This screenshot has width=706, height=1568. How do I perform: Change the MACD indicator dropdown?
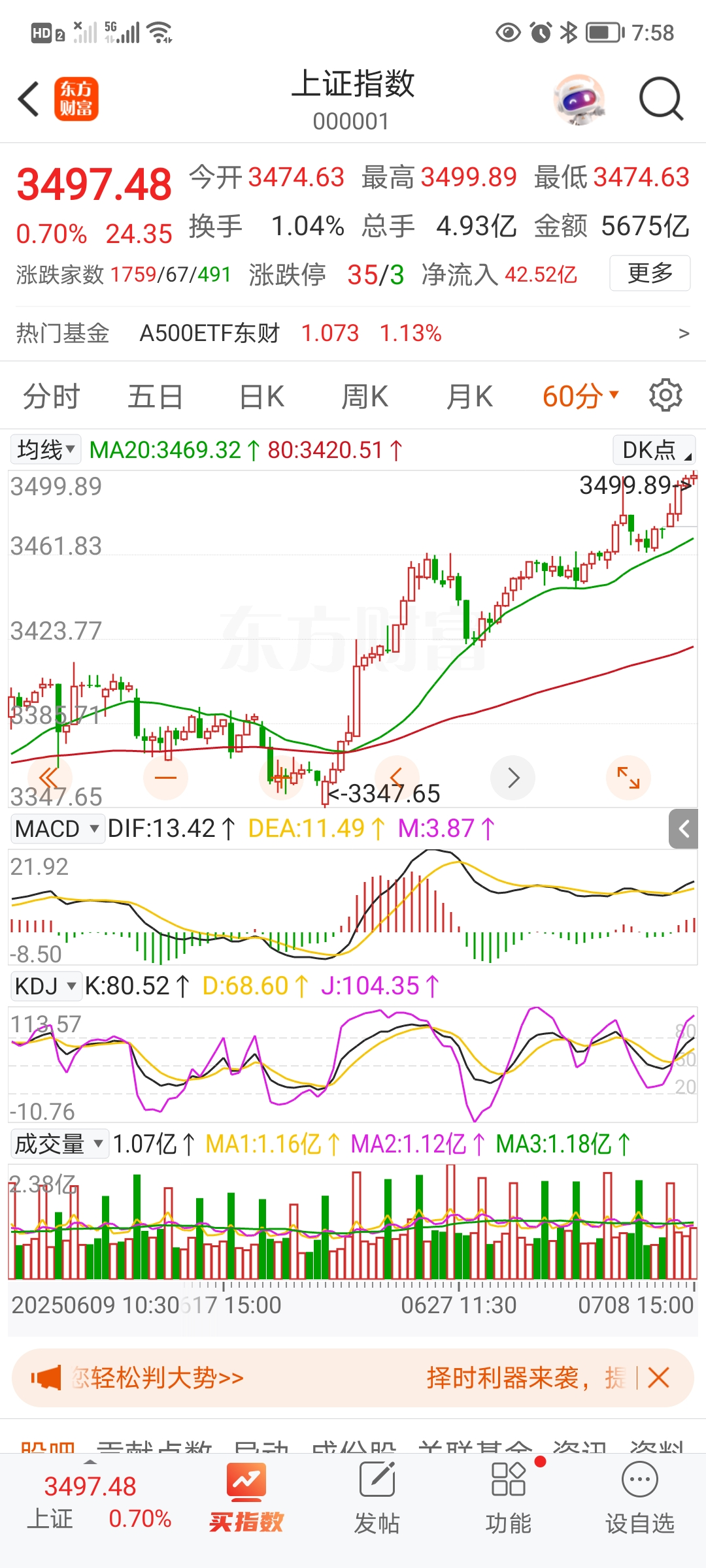tap(57, 828)
